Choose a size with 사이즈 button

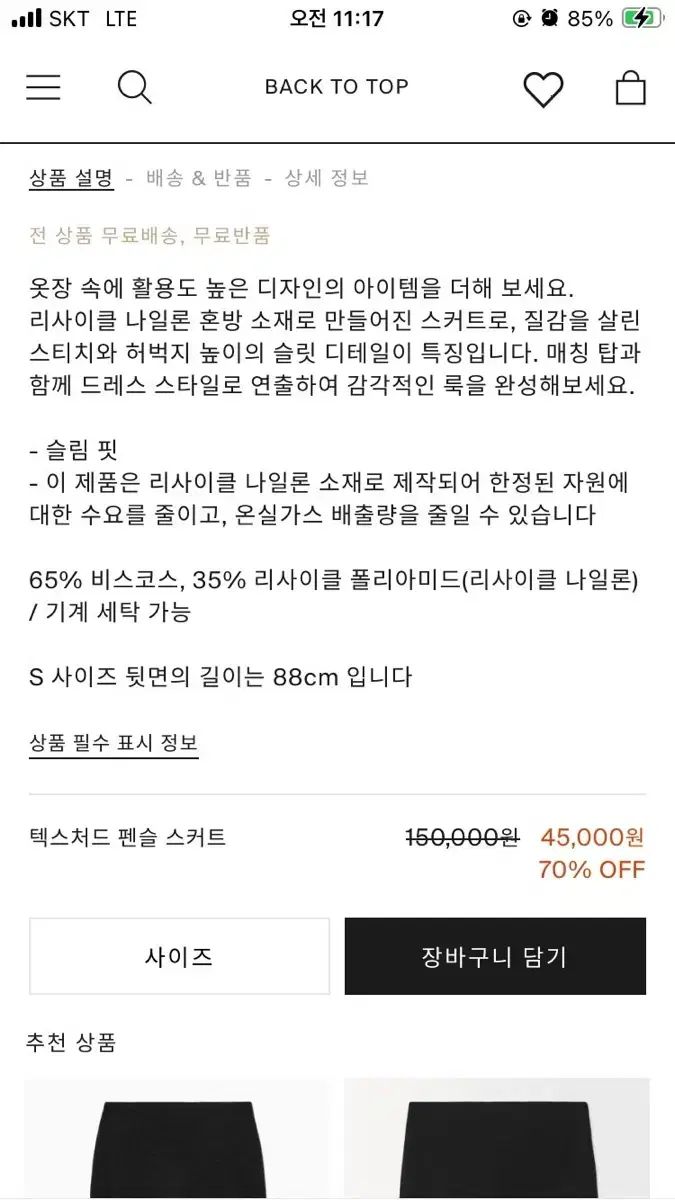click(179, 956)
